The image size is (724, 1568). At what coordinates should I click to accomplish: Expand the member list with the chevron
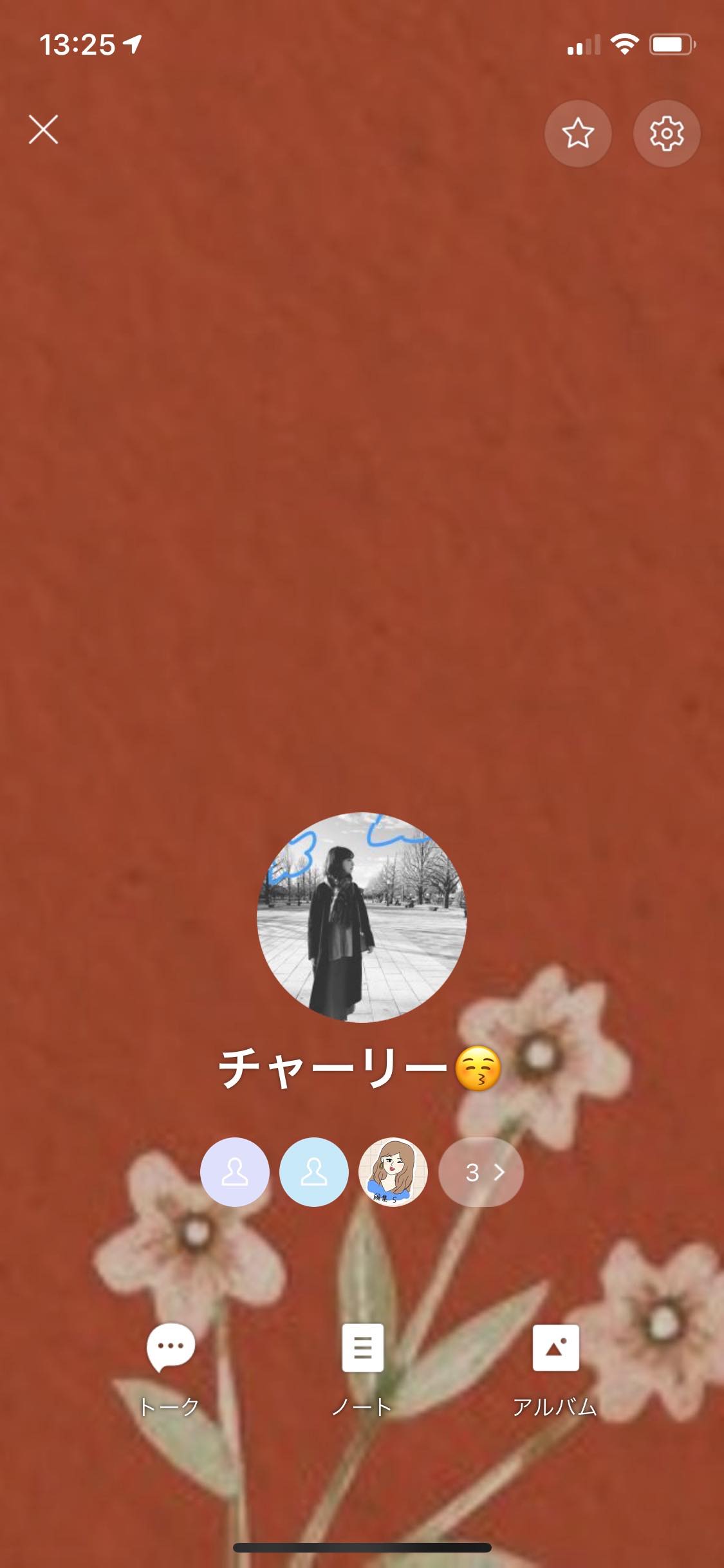pos(501,1171)
